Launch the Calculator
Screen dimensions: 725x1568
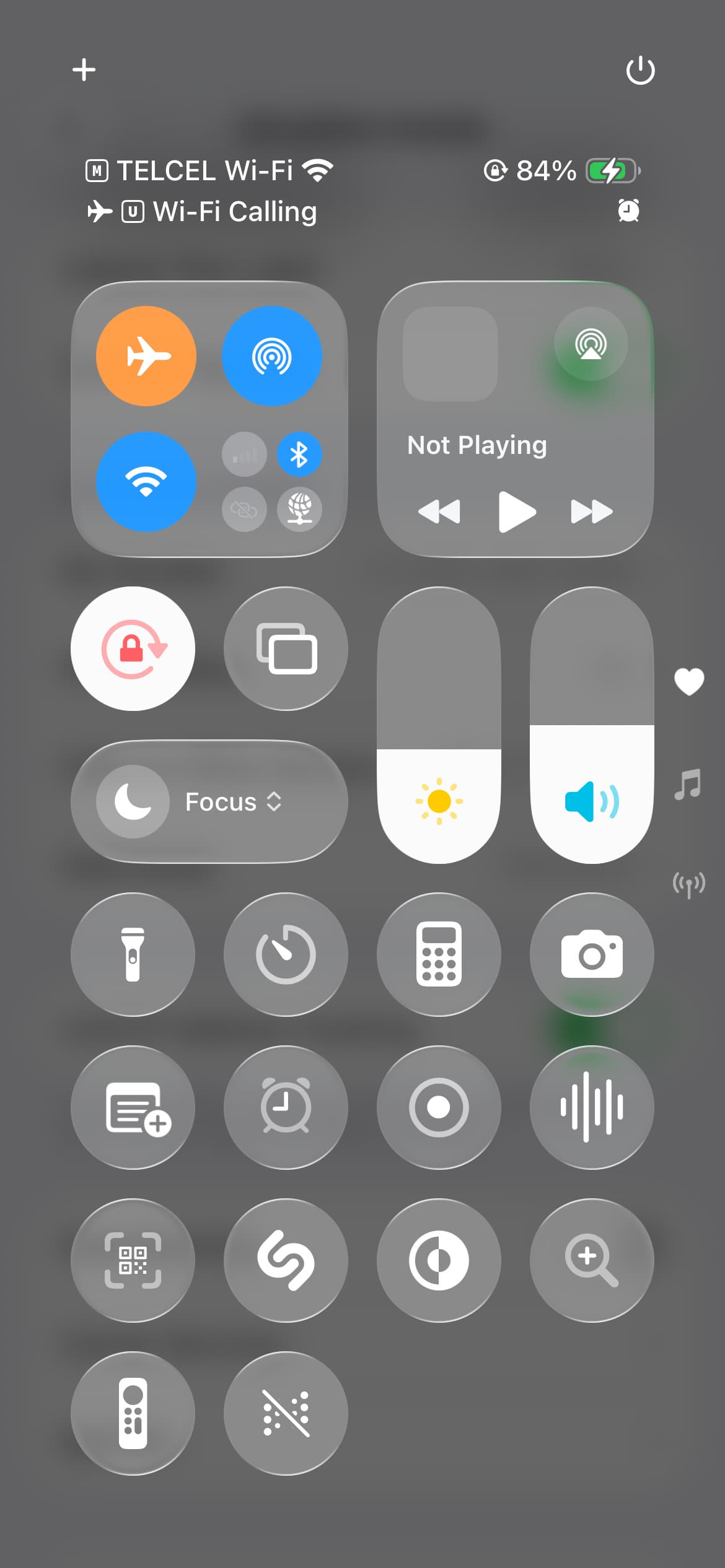coord(439,954)
